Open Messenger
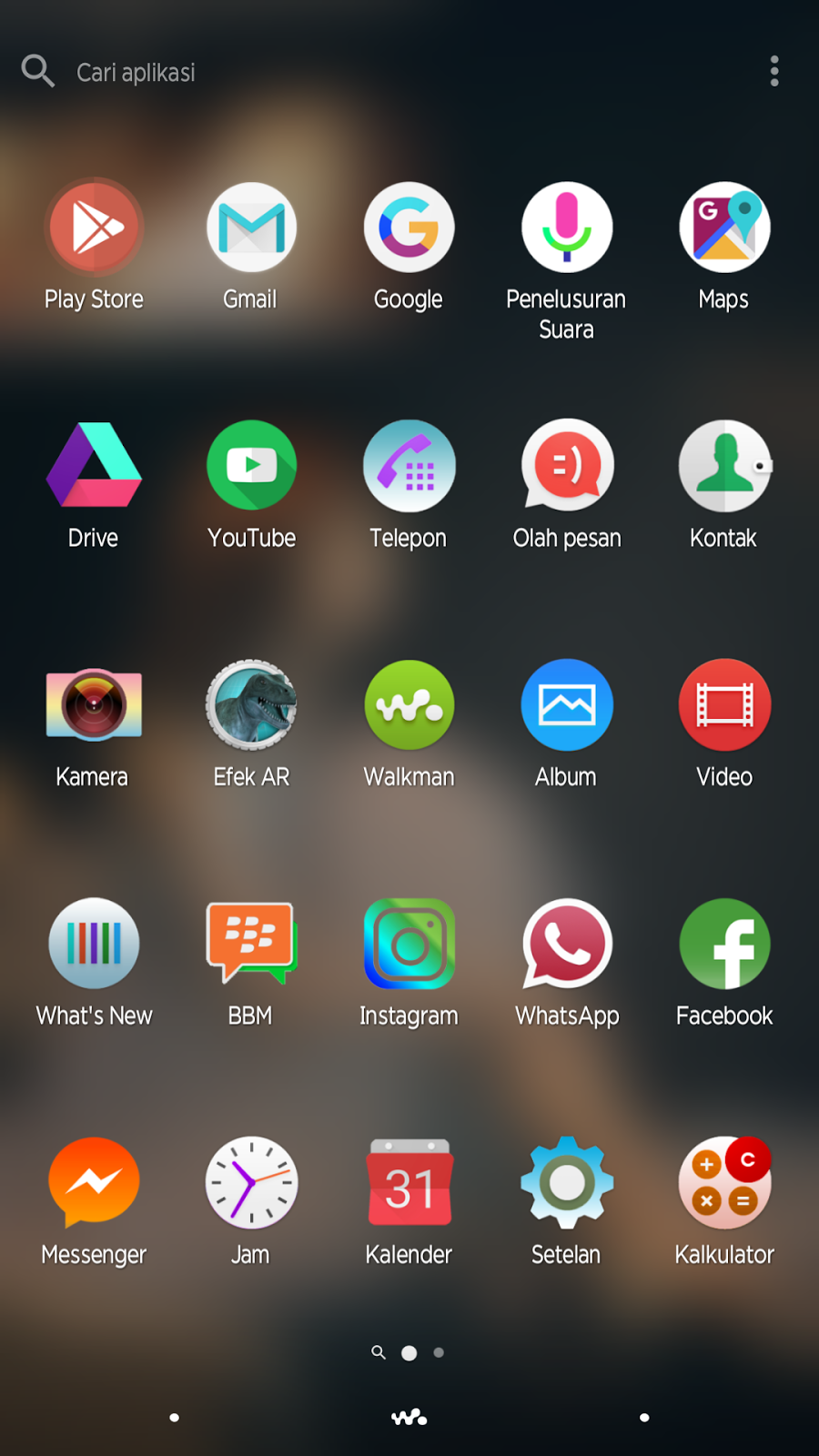Screen dimensions: 819x1456 (x=94, y=1183)
